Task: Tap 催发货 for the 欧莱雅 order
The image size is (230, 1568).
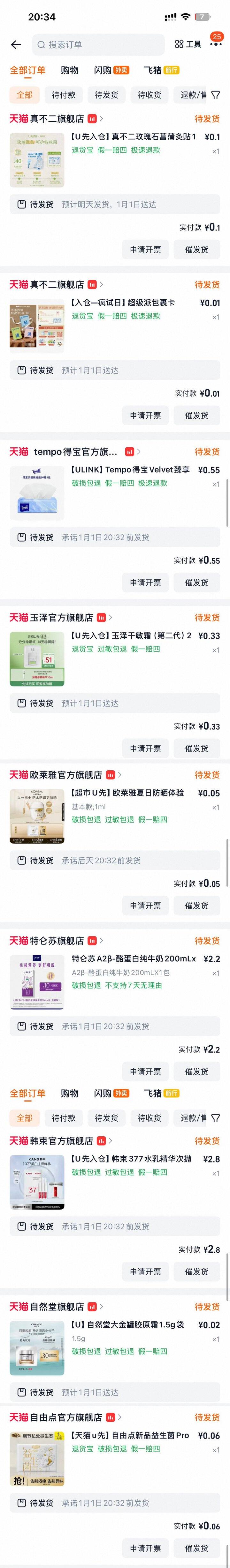Action: (196, 905)
